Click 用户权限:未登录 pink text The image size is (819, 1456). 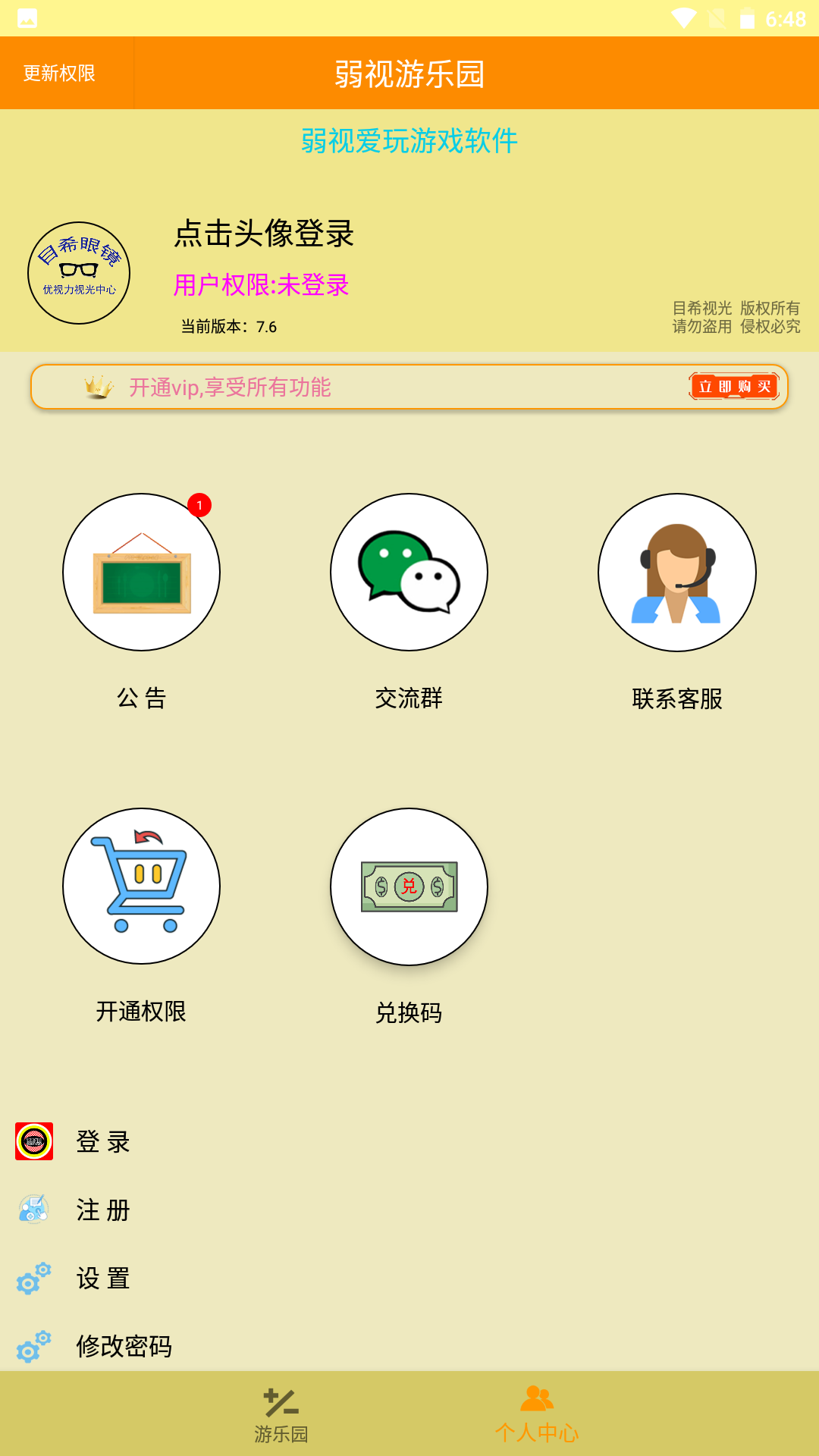coord(261,287)
